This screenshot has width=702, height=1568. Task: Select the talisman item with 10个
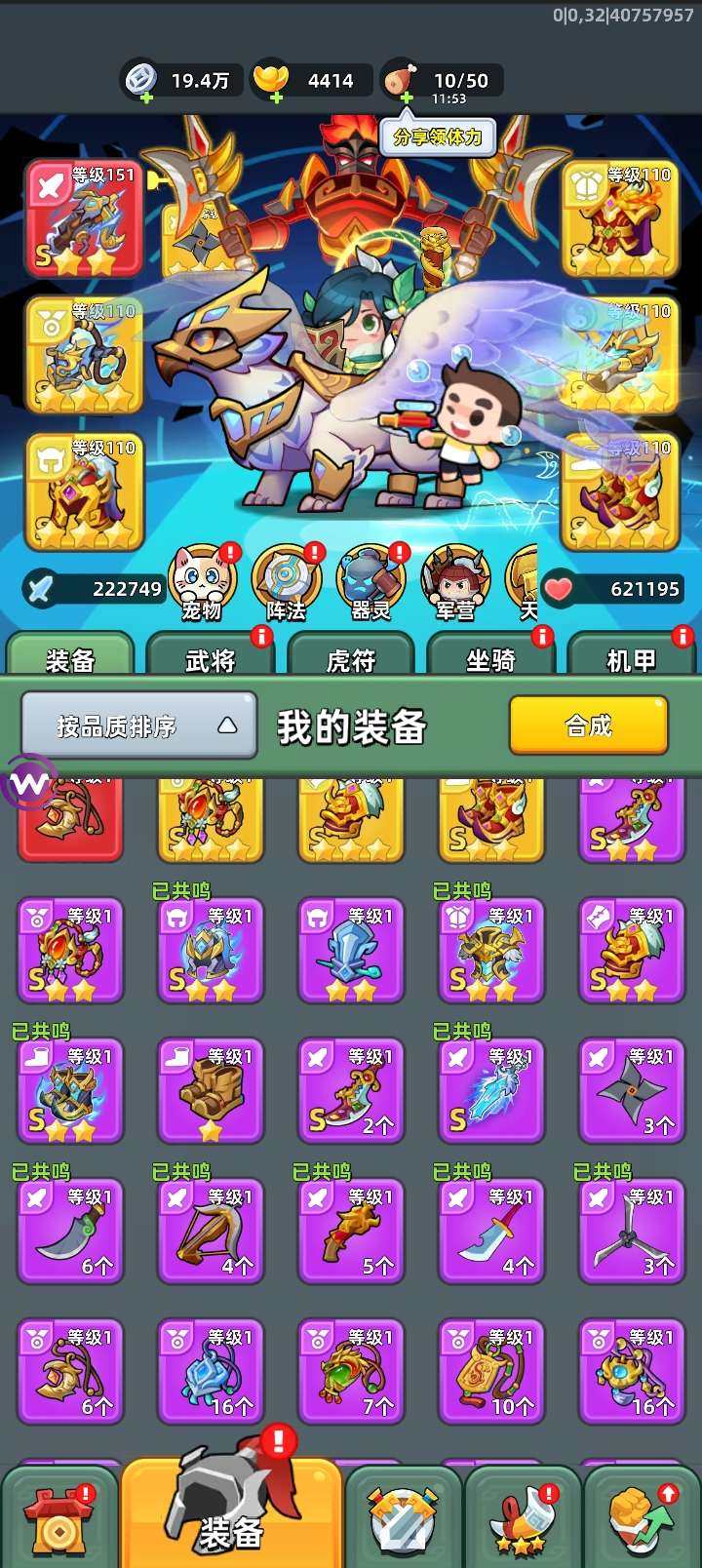click(x=491, y=1371)
